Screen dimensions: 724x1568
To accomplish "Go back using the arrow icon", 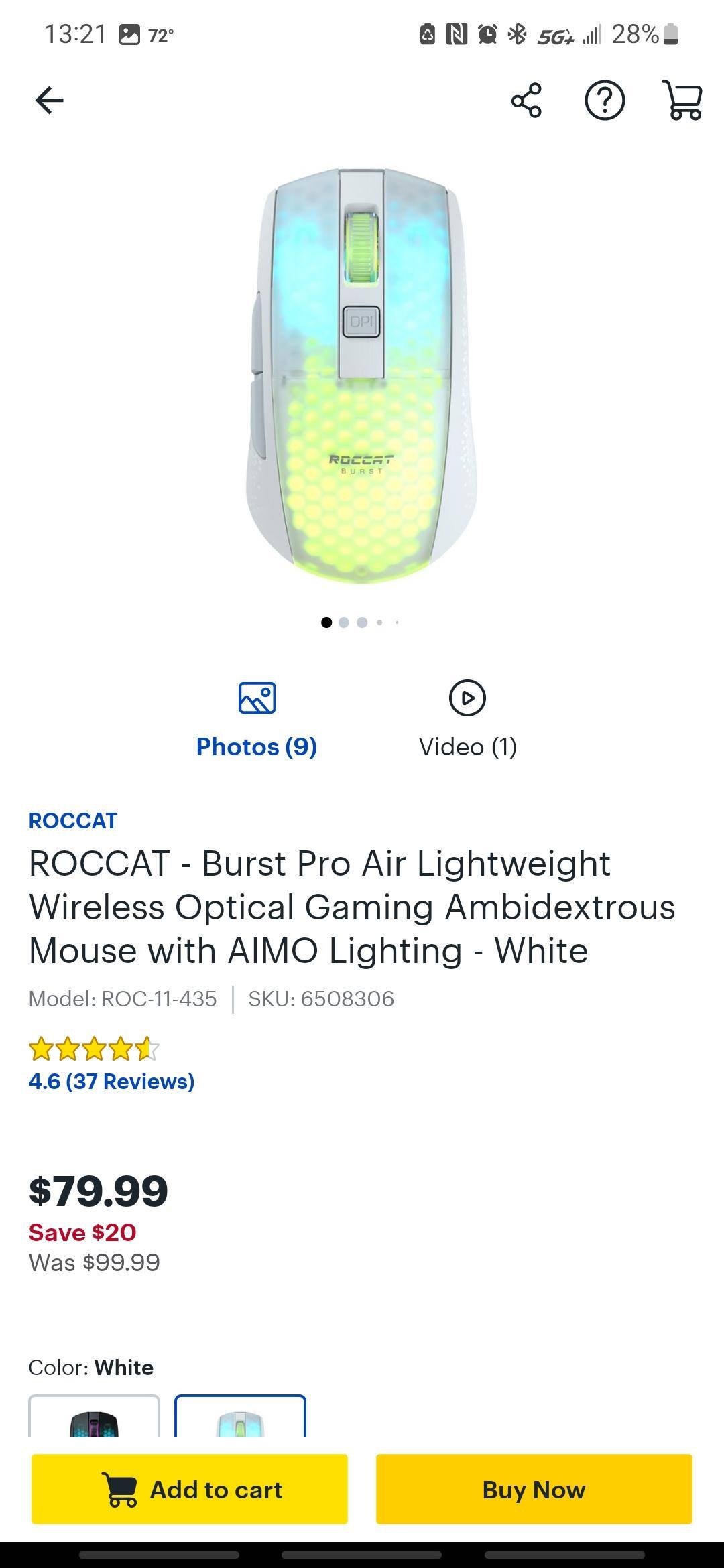I will pyautogui.click(x=49, y=101).
